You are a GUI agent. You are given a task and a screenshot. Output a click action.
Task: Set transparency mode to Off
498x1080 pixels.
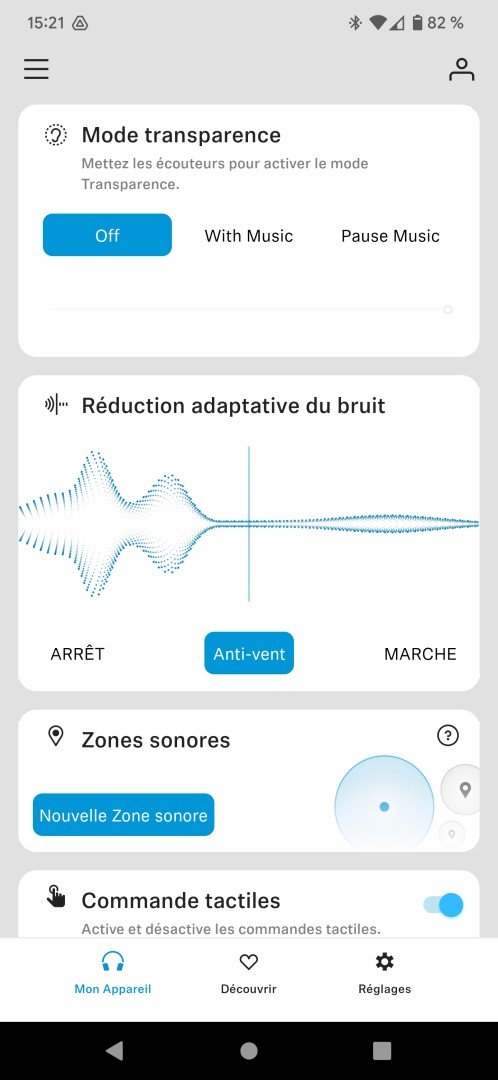107,235
